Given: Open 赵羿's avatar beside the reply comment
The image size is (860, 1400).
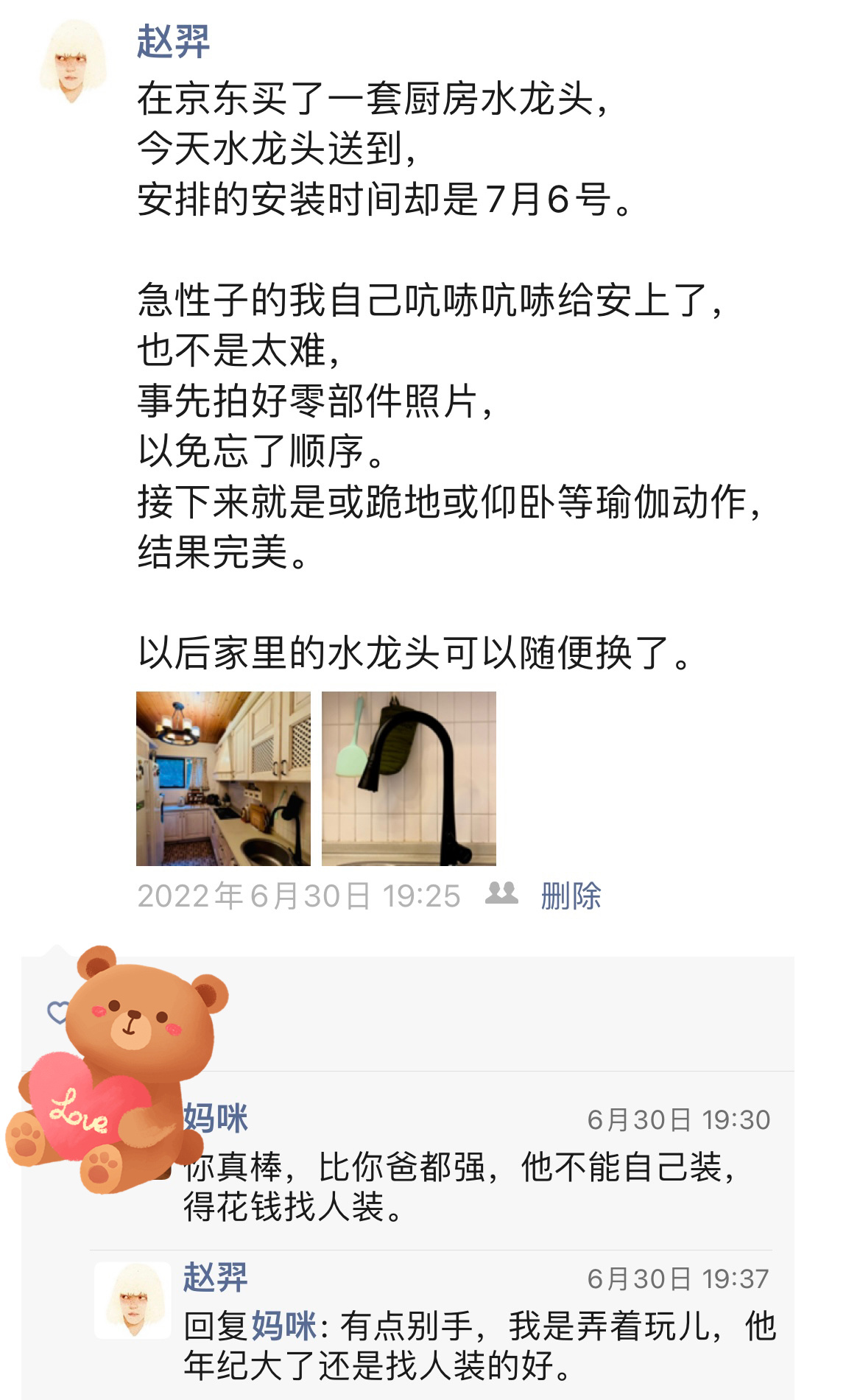Looking at the screenshot, I should [x=133, y=1301].
